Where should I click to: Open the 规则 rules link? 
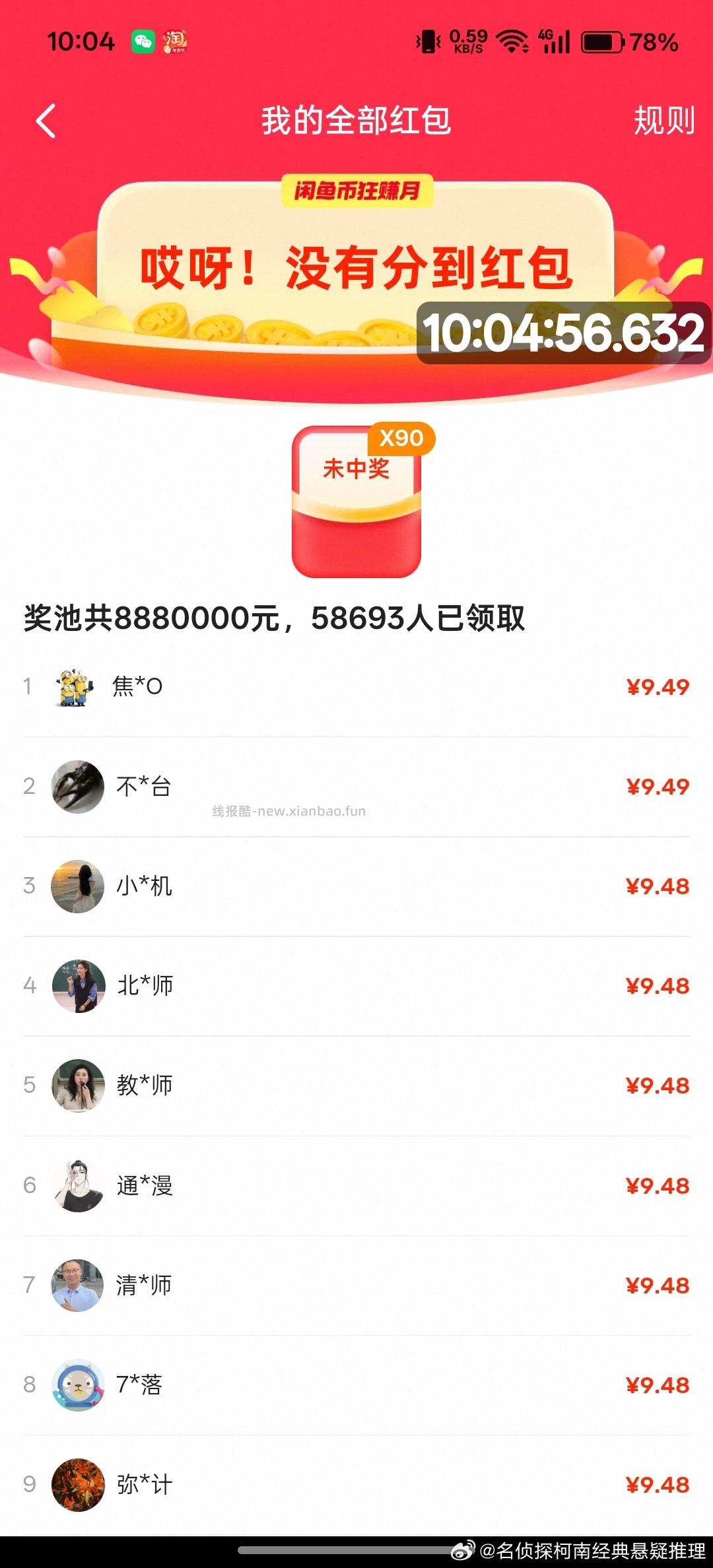click(x=663, y=117)
